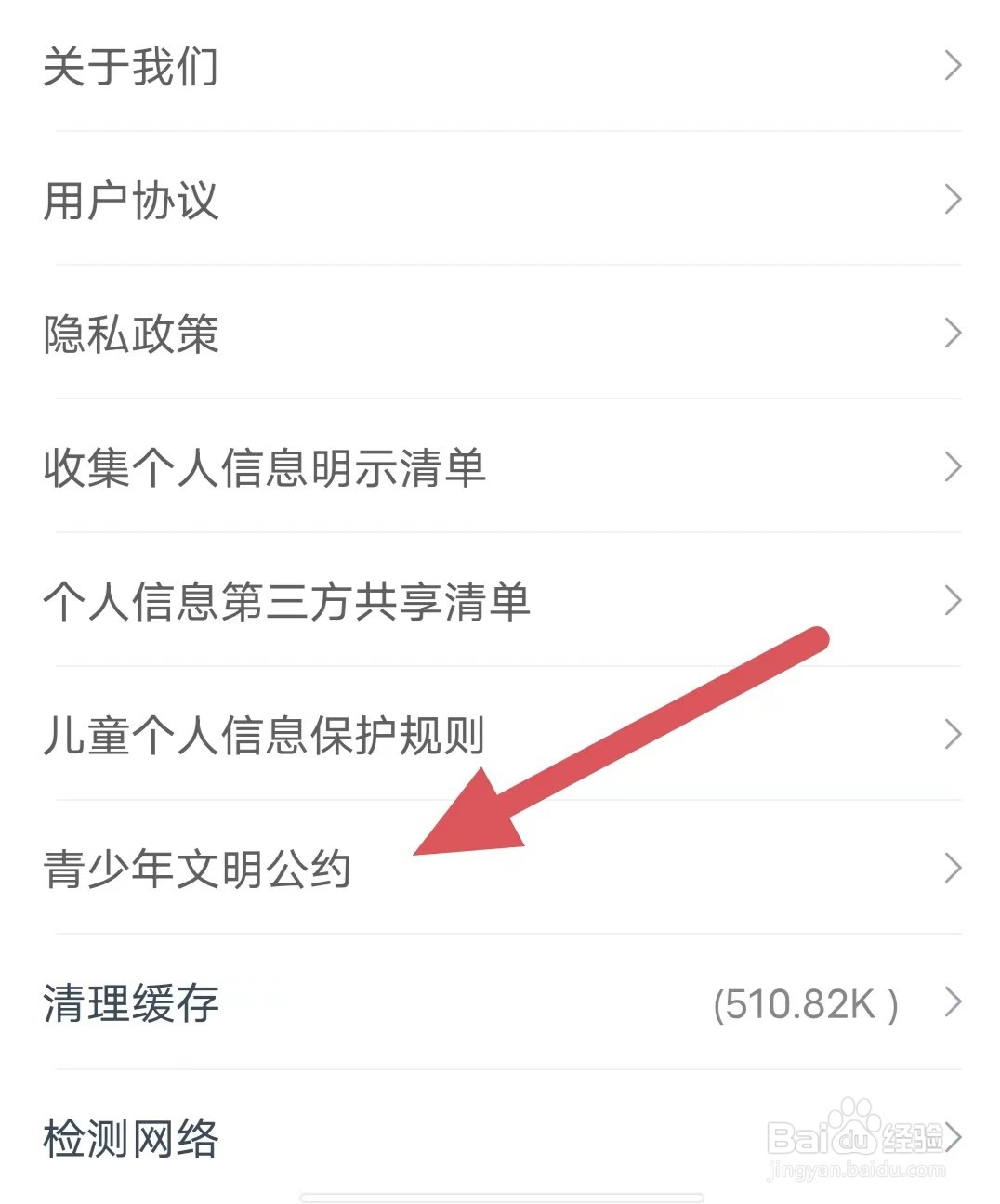The image size is (1000, 1204).
Task: Click the chevron for 个人信息第三方共享清单
Action: (x=953, y=602)
